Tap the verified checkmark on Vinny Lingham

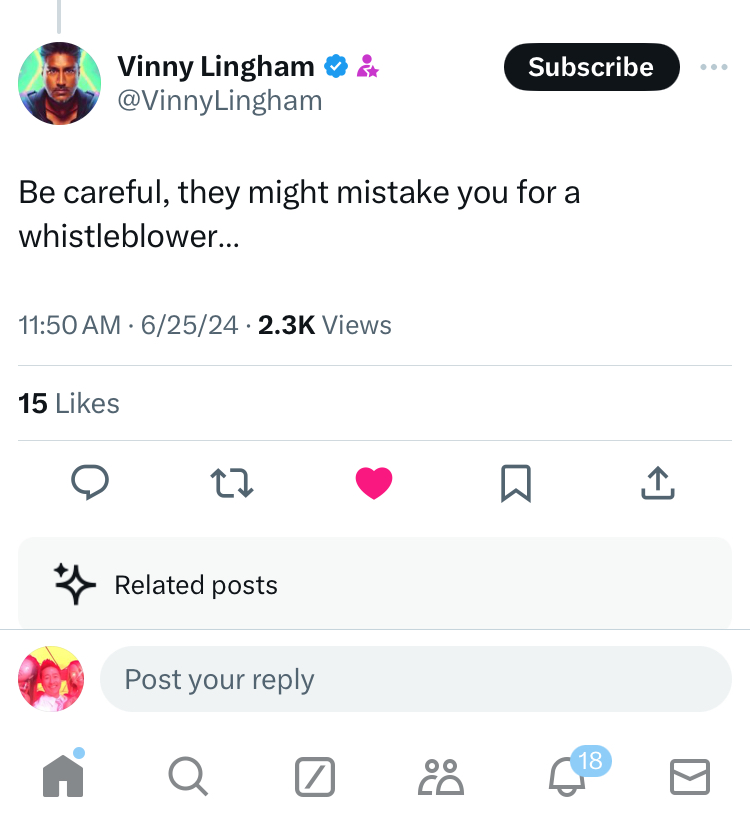[332, 66]
